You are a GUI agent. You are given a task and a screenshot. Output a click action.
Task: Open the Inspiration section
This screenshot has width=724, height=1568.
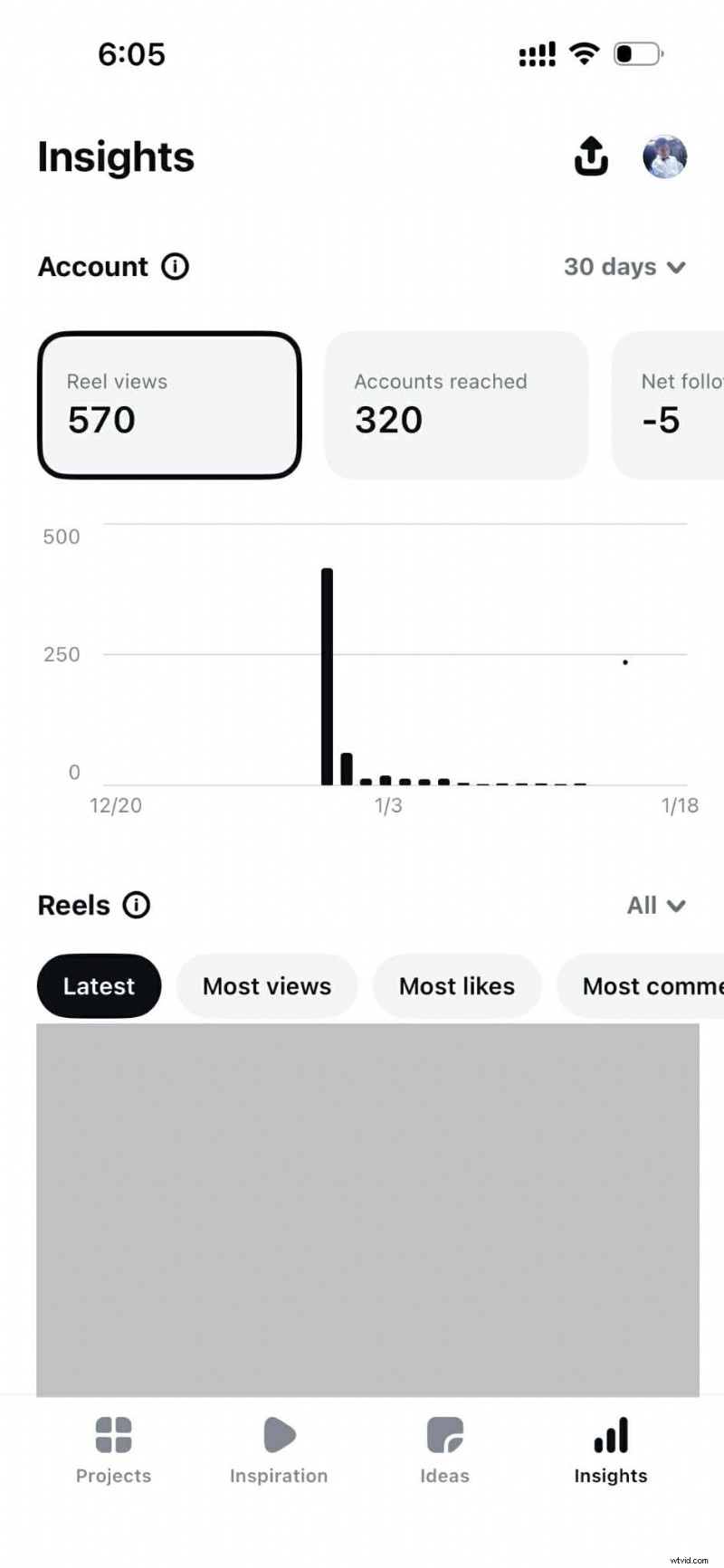pyautogui.click(x=278, y=1448)
